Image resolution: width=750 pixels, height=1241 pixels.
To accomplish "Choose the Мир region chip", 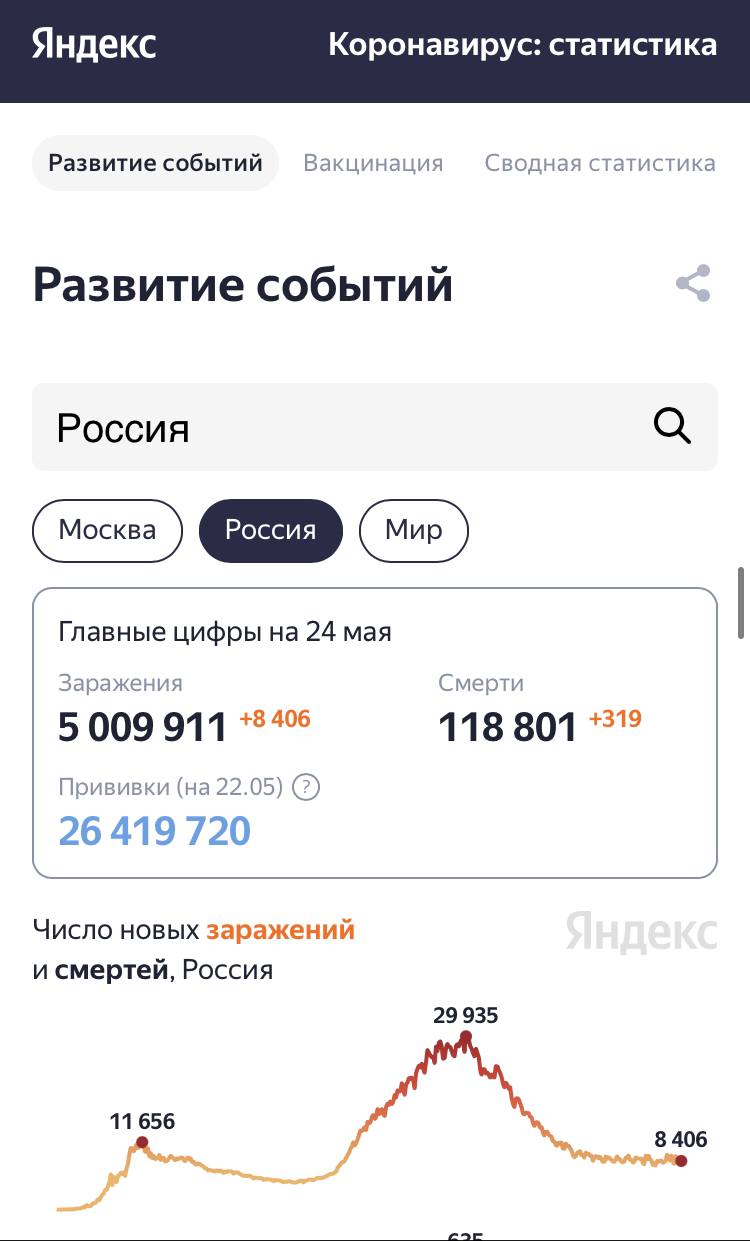I will click(413, 530).
